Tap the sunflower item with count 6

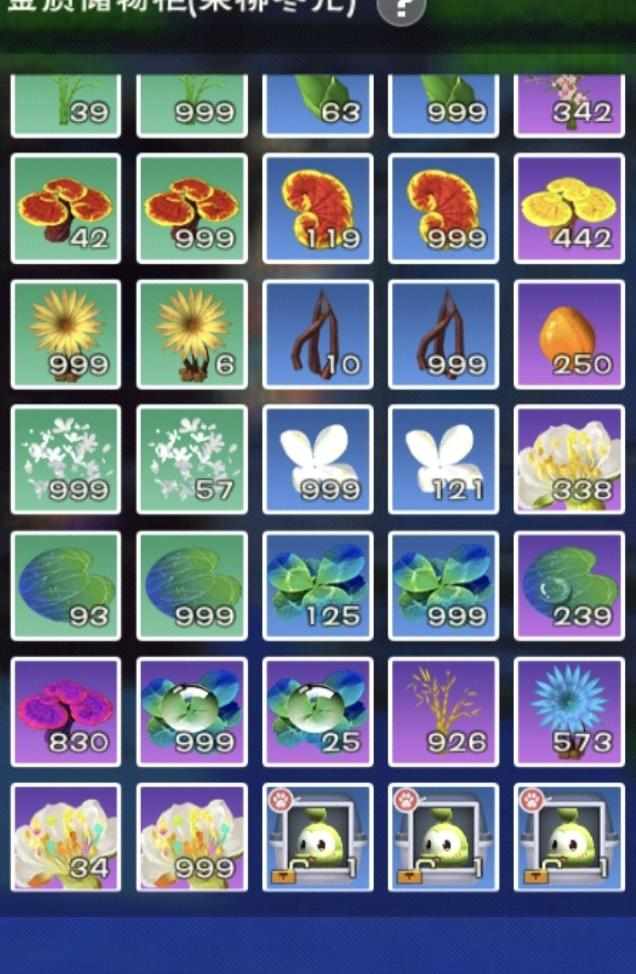pos(192,334)
